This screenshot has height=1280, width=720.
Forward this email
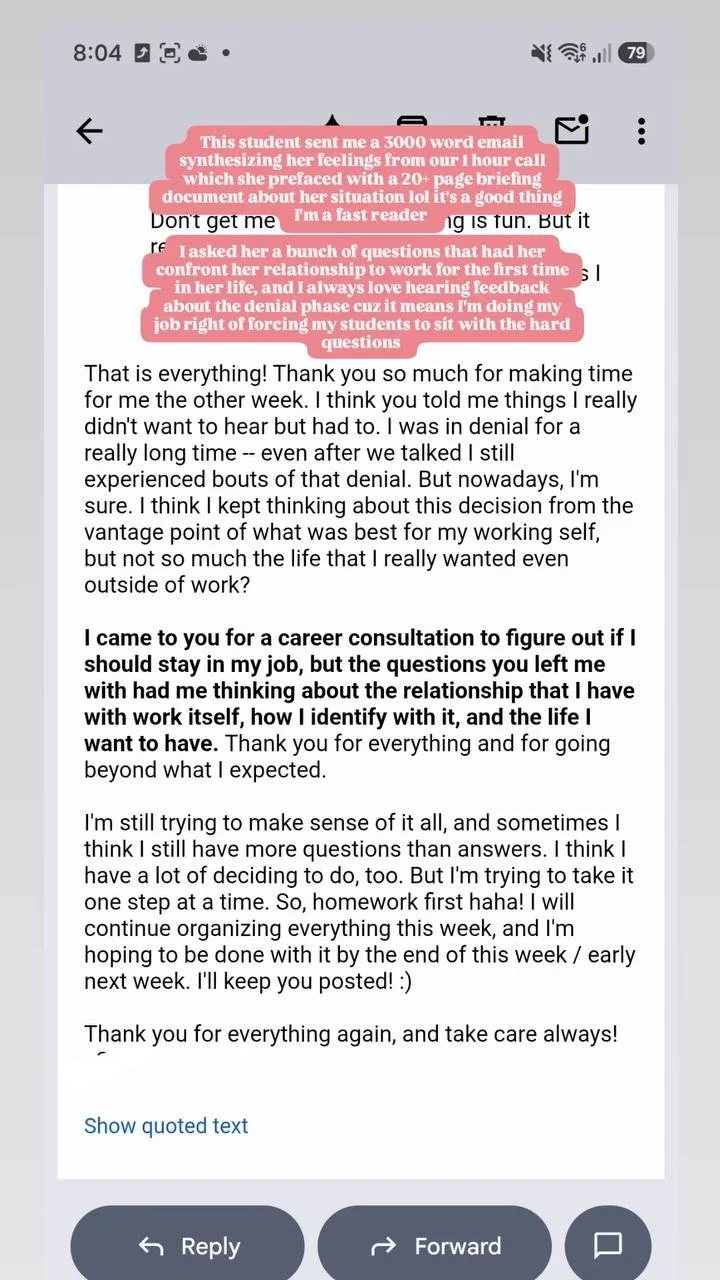click(x=435, y=1245)
